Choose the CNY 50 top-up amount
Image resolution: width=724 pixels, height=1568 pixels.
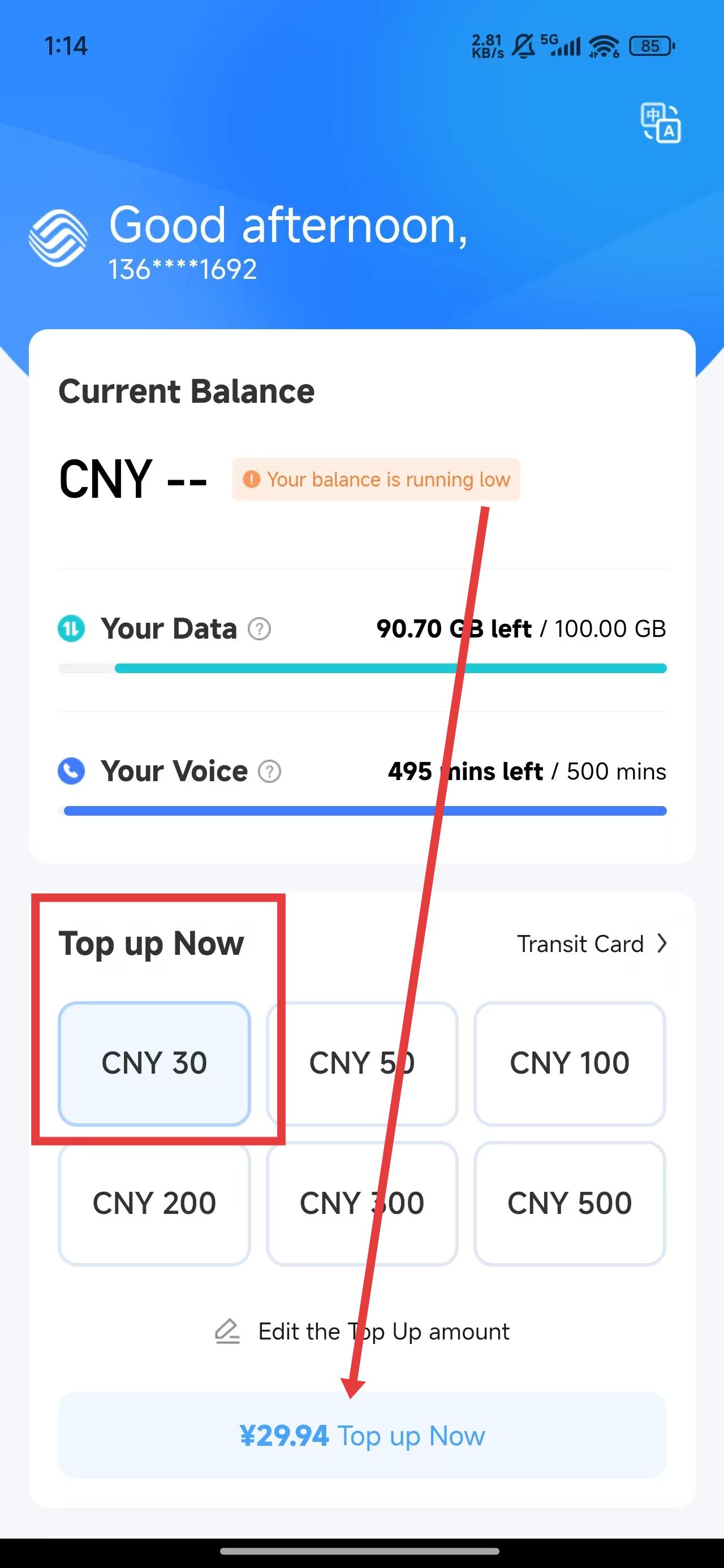click(361, 1063)
